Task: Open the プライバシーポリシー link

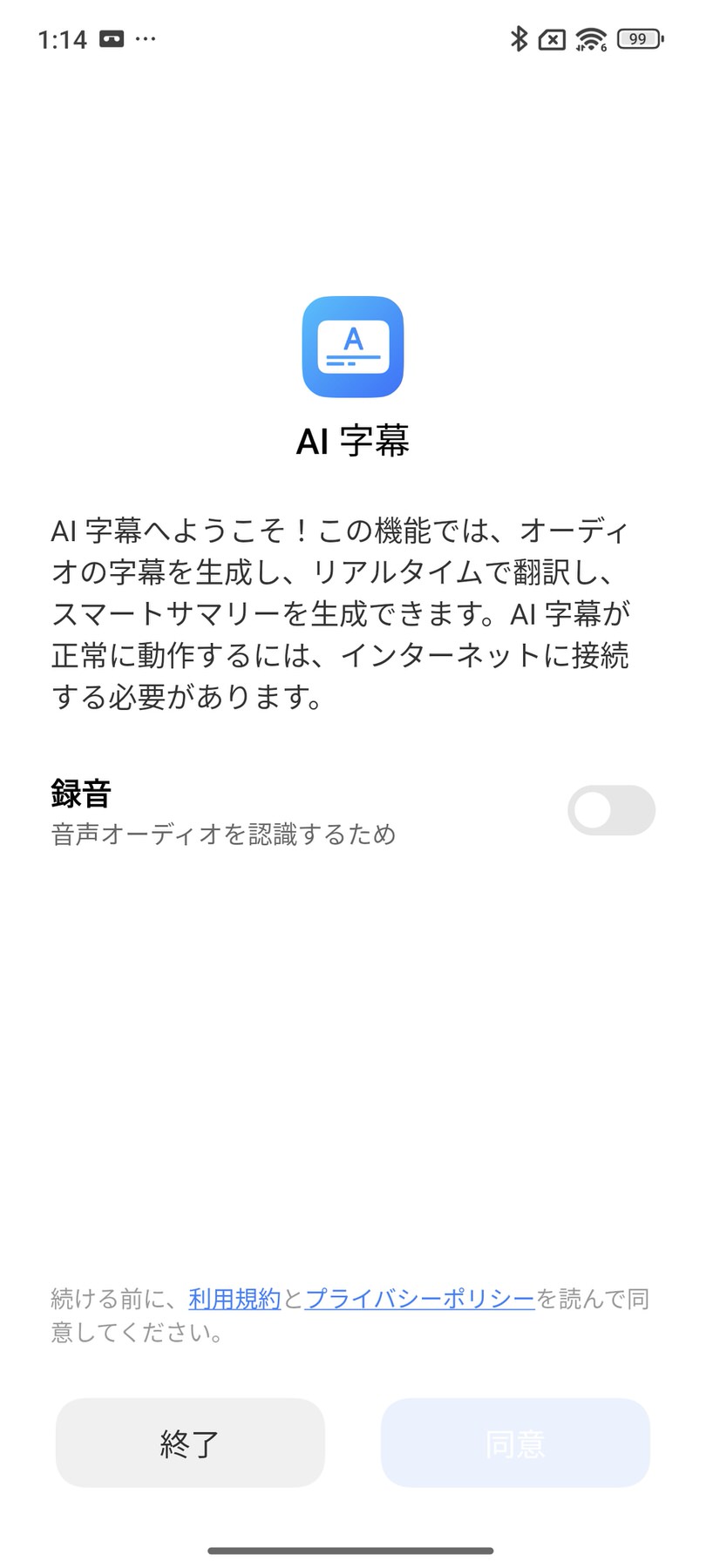Action: point(419,1299)
